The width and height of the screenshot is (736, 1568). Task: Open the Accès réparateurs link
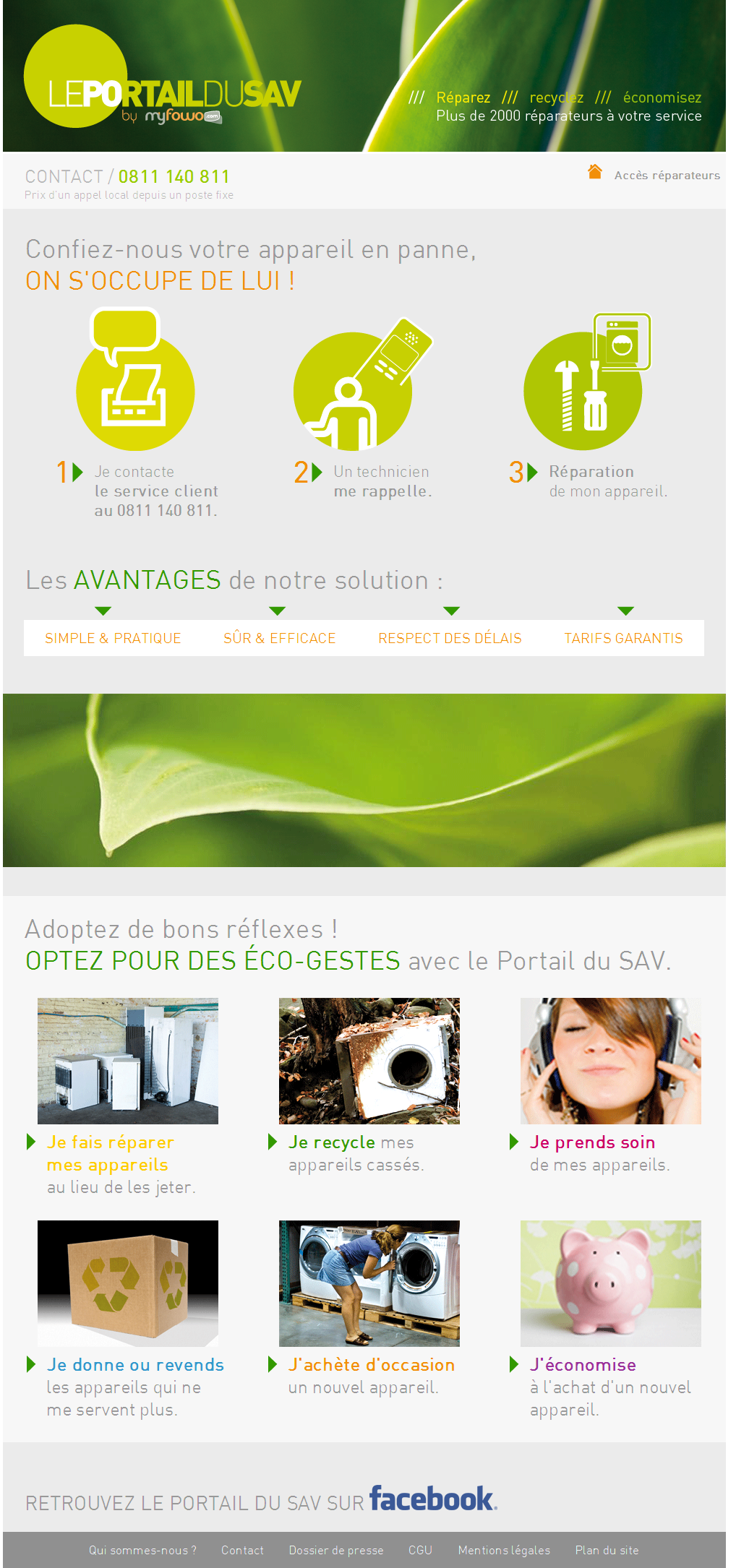pyautogui.click(x=667, y=176)
